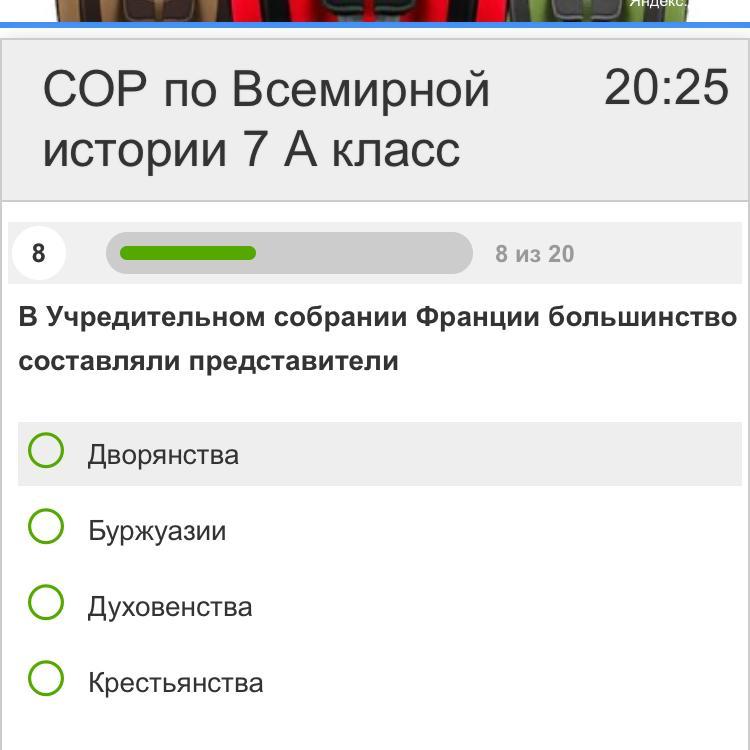The height and width of the screenshot is (750, 750).
Task: Choose Буржуазии as the answer
Action: [46, 527]
